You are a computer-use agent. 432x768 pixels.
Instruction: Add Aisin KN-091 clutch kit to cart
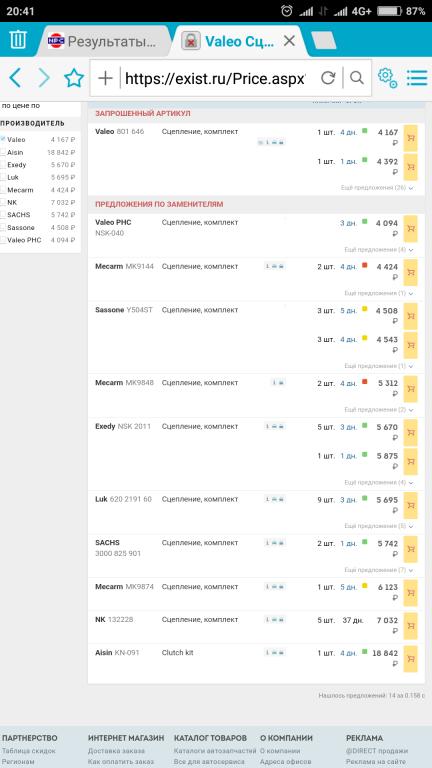coord(410,658)
